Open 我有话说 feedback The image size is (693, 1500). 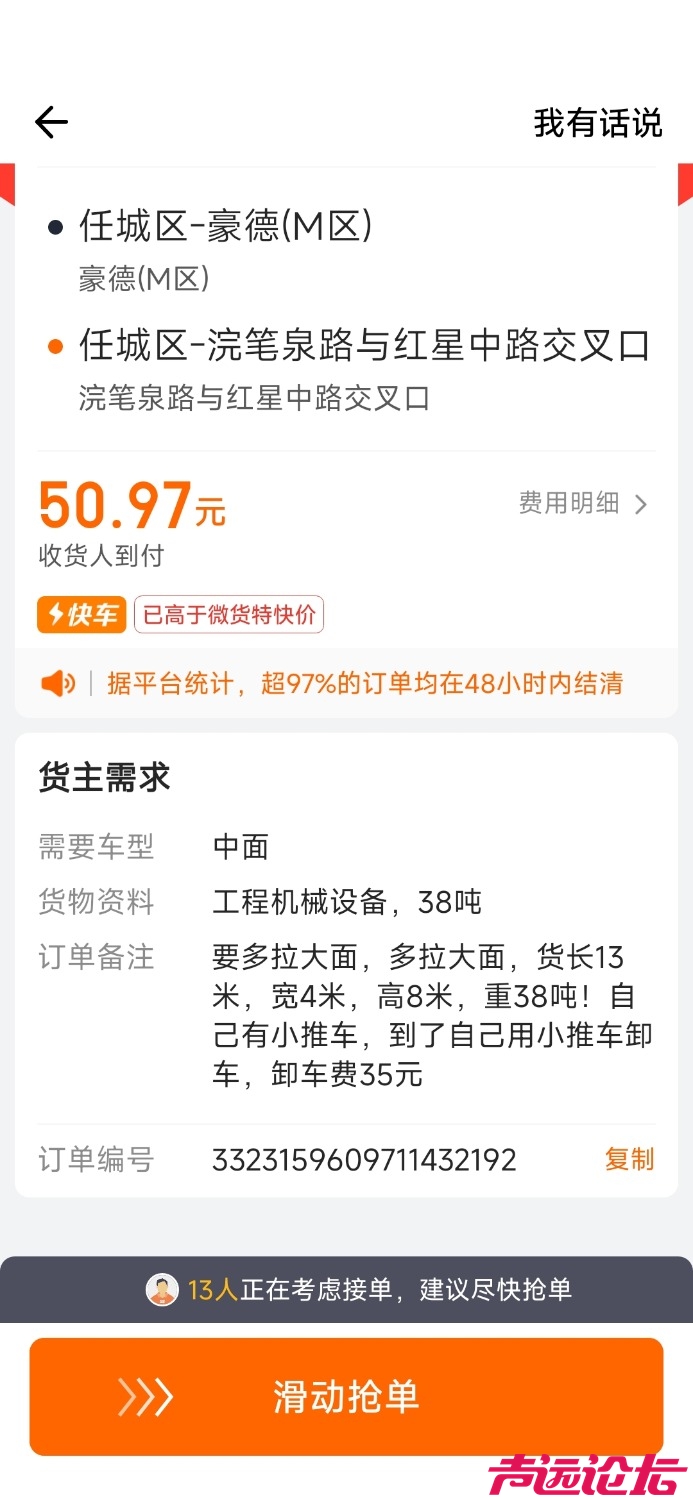coord(597,123)
